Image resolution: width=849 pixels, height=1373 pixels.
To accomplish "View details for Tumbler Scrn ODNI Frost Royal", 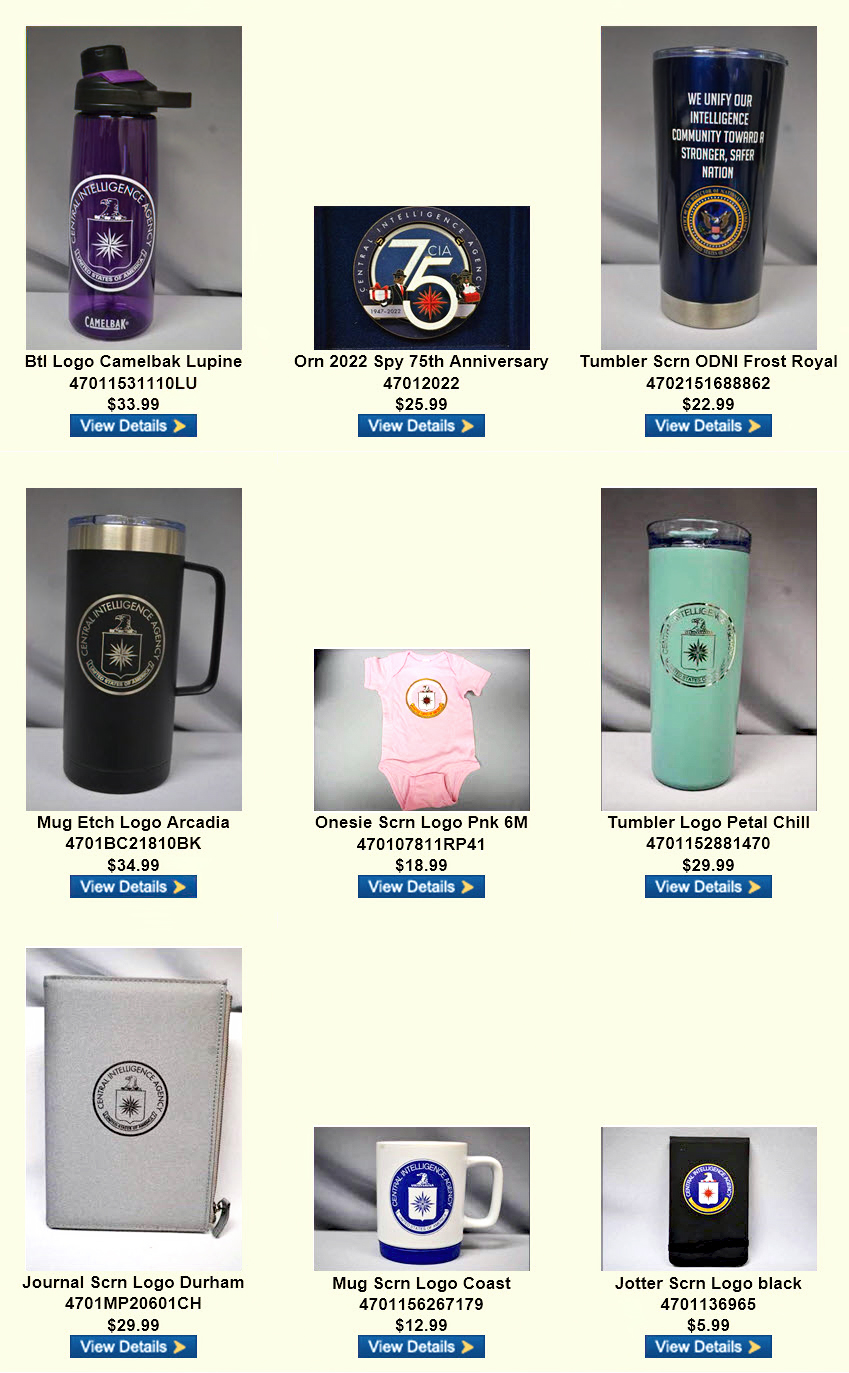I will point(708,426).
